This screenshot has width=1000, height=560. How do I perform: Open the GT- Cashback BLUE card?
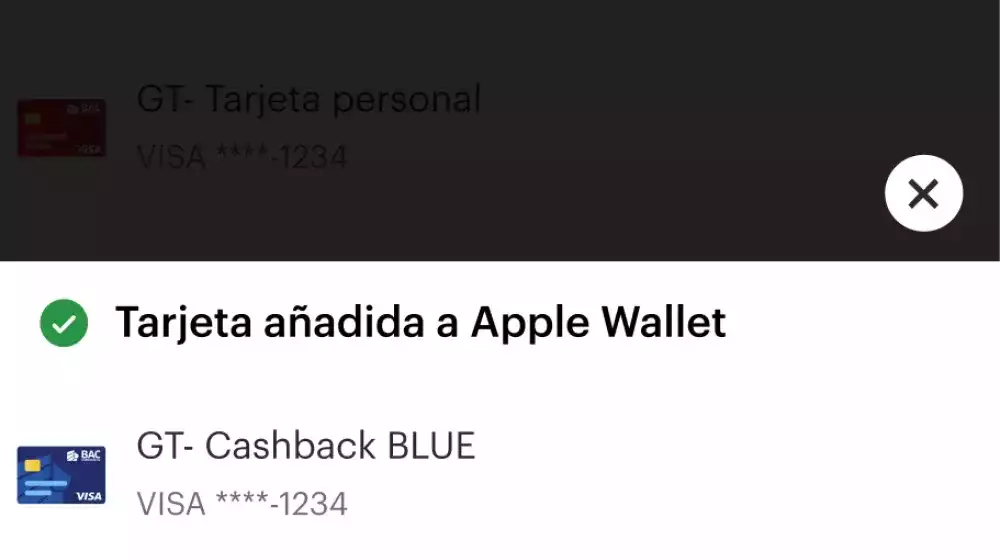coord(305,472)
